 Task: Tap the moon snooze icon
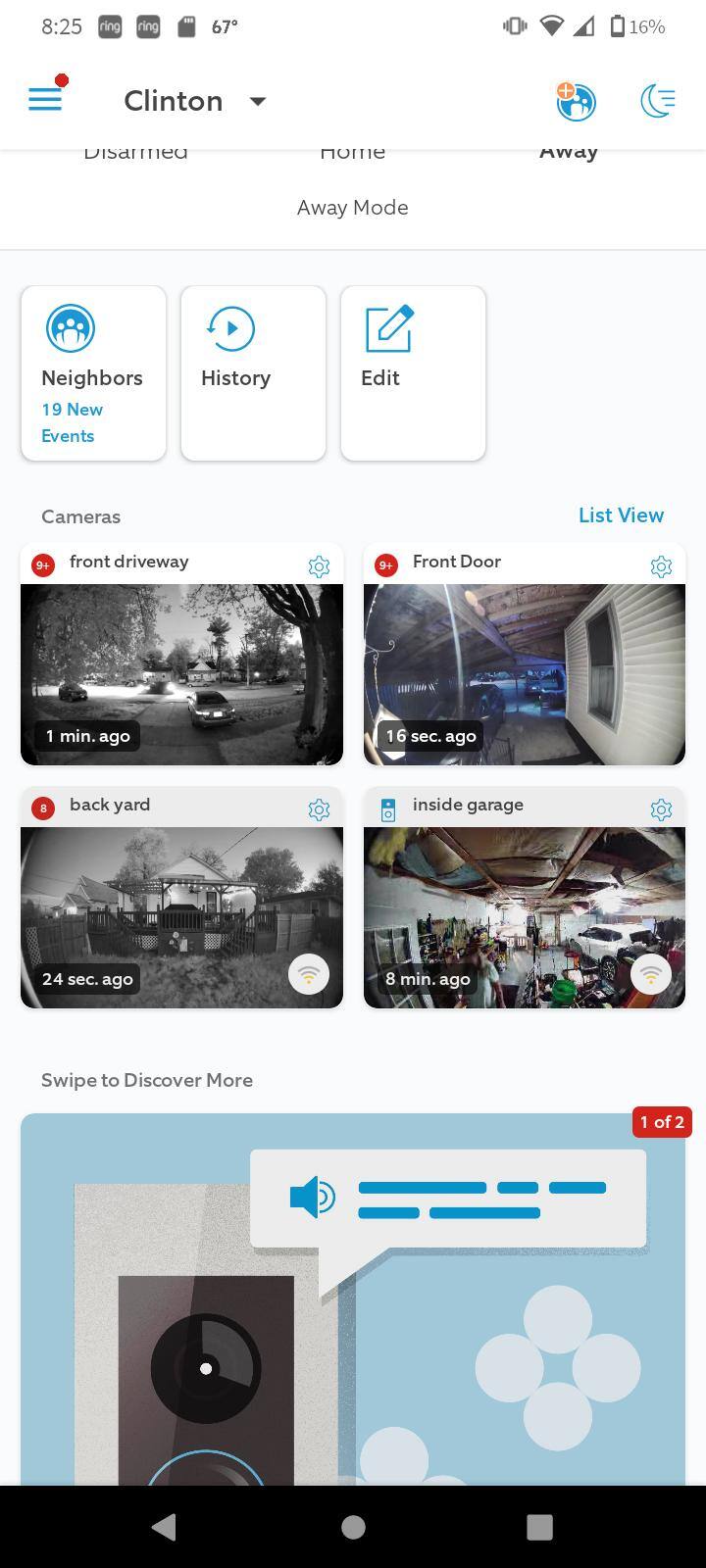coord(658,101)
